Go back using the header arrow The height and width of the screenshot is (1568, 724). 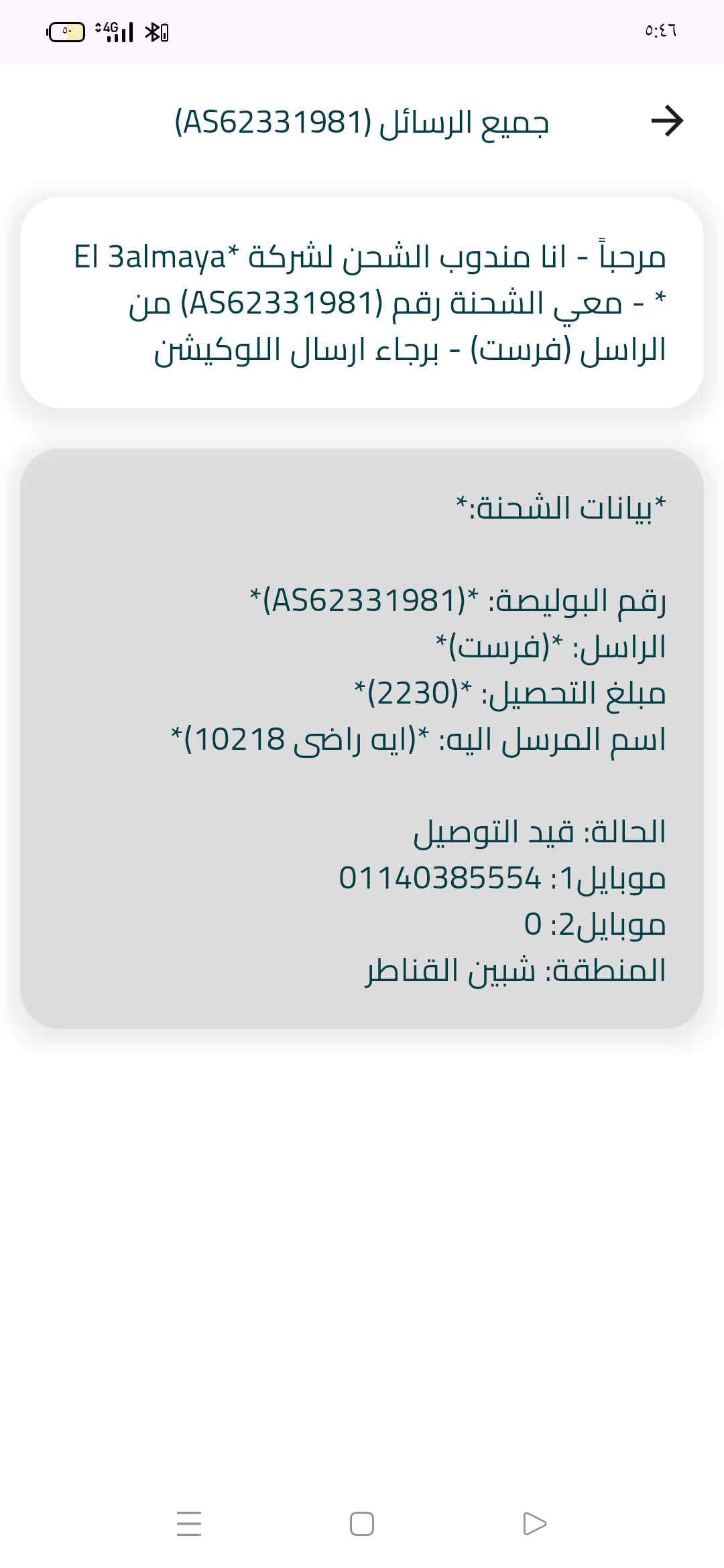667,121
